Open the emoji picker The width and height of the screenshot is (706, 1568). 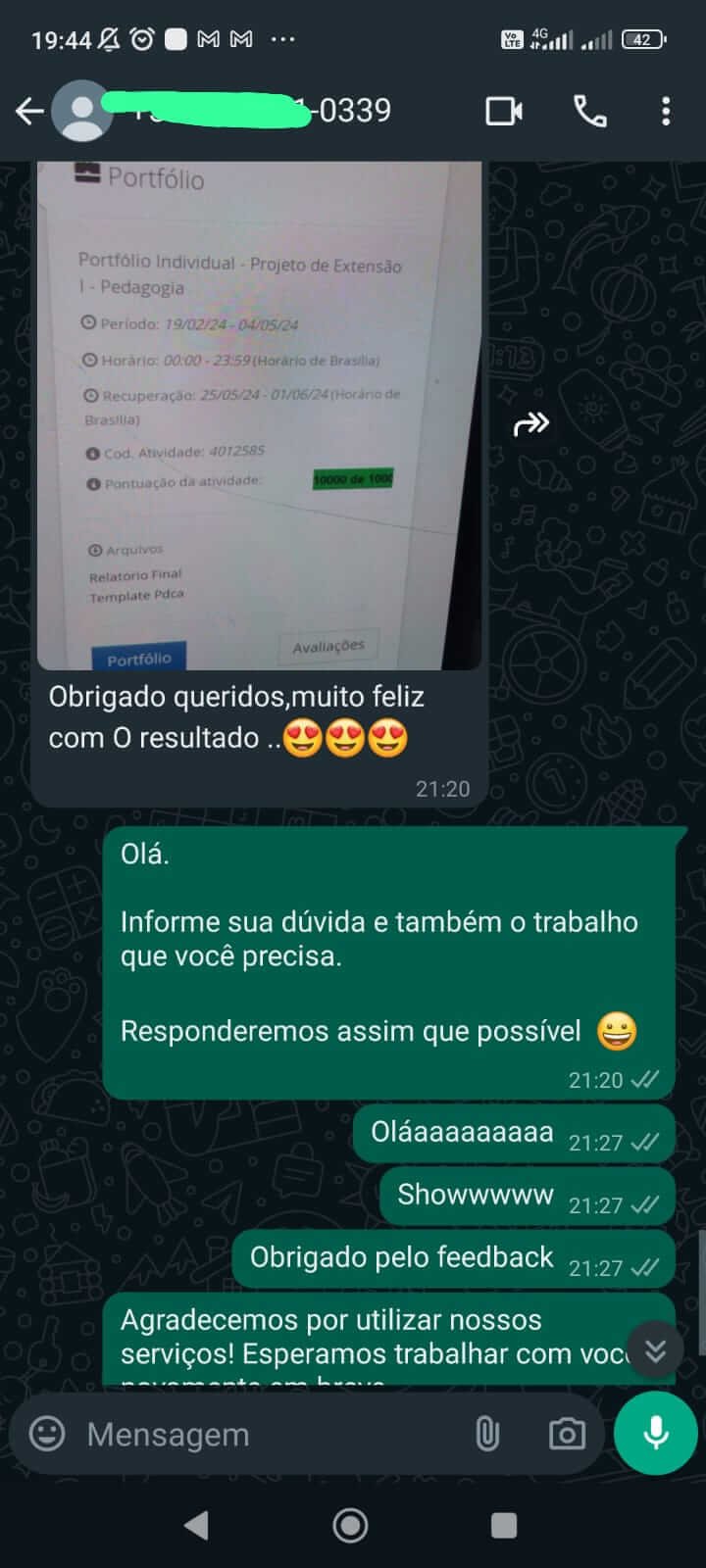tap(47, 1434)
